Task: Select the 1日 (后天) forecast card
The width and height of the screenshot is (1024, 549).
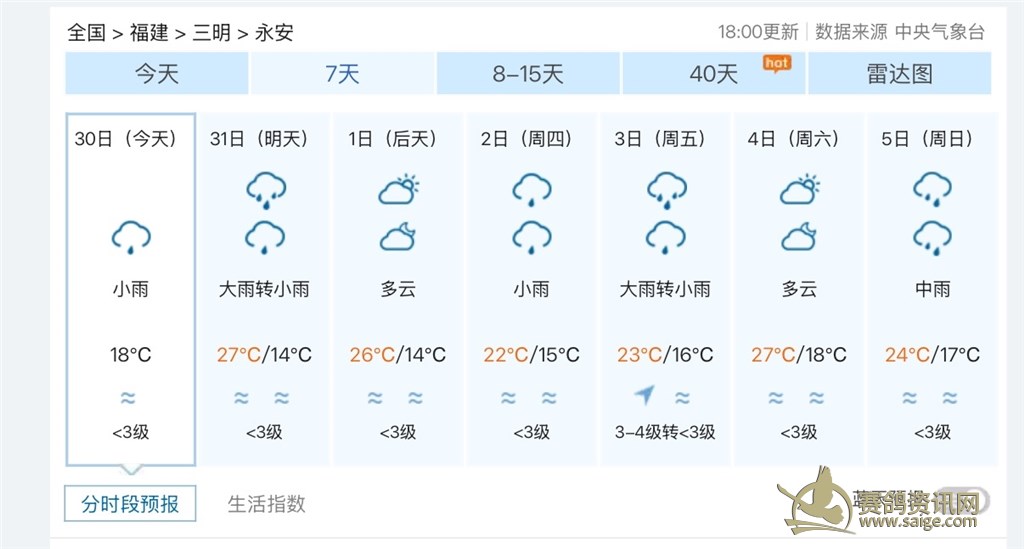Action: pos(398,290)
